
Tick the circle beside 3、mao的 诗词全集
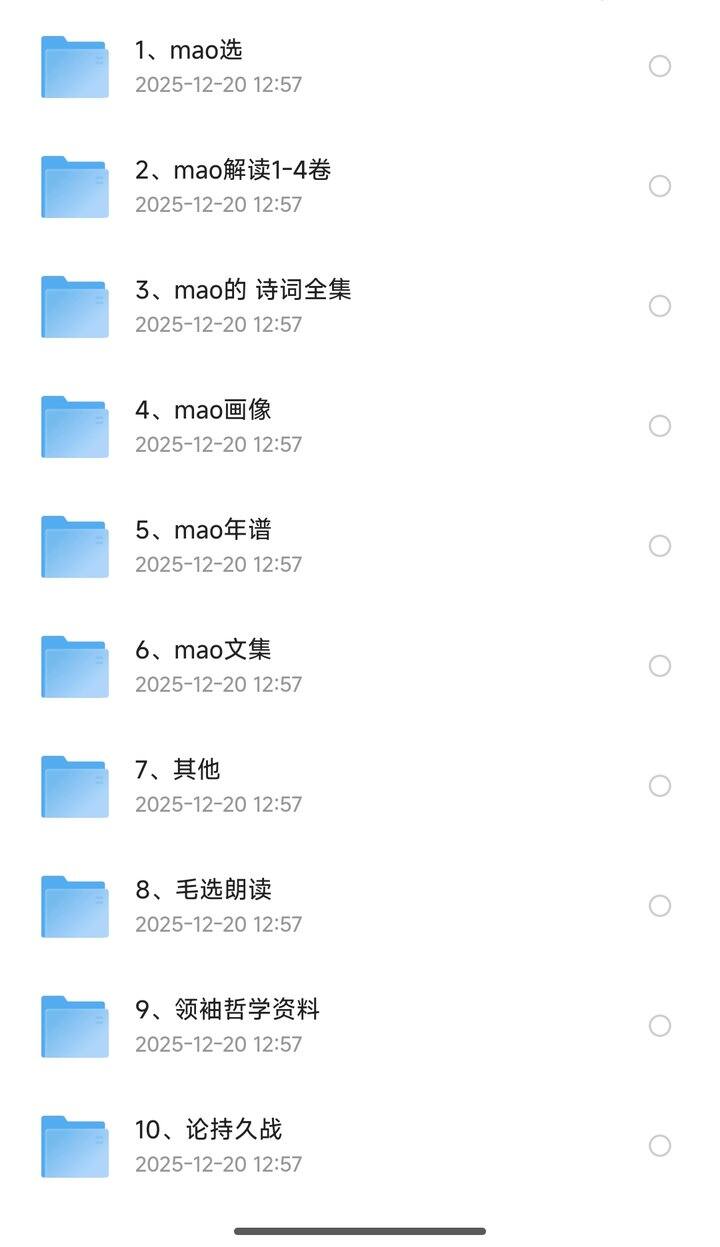[660, 306]
